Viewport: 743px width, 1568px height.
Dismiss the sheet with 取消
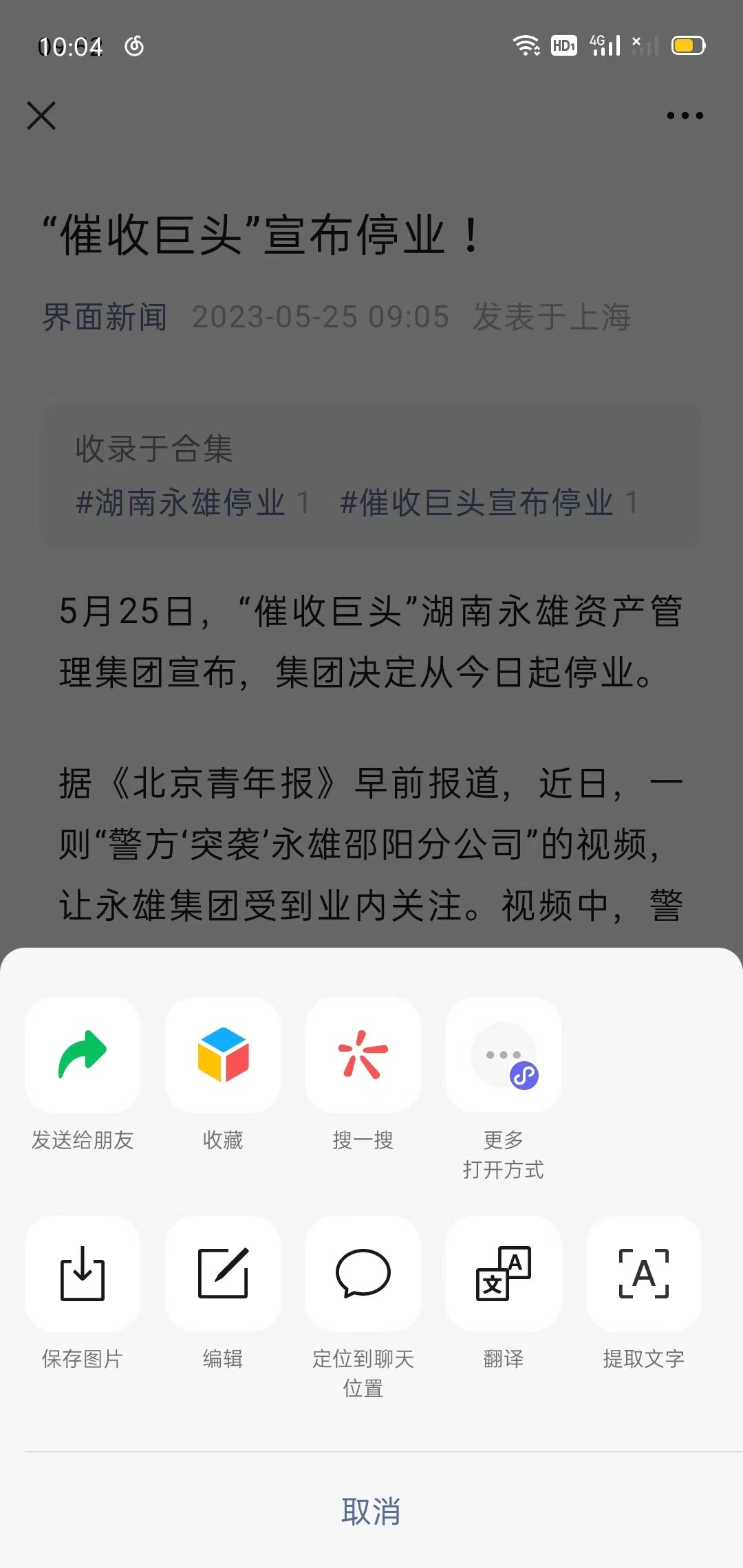pos(371,1511)
